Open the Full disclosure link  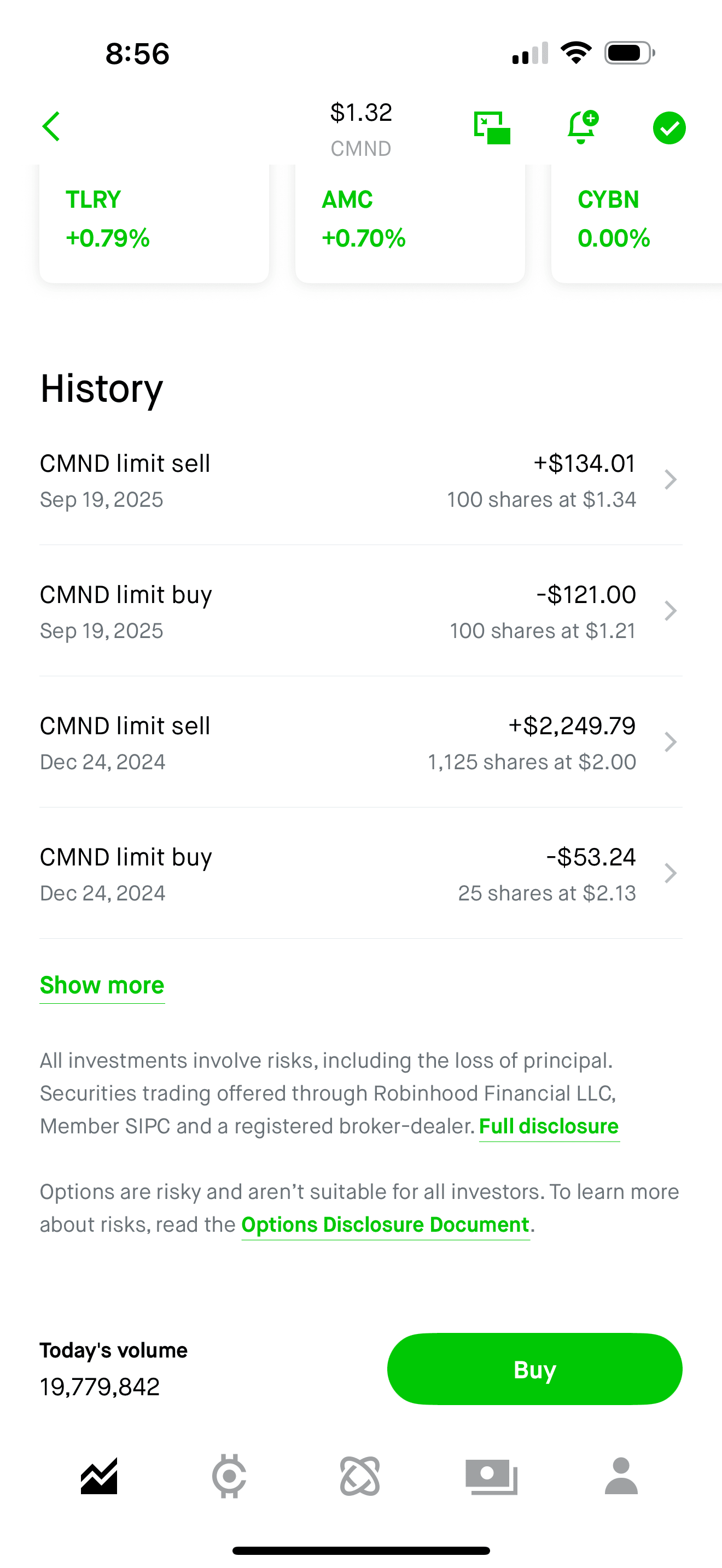549,1126
